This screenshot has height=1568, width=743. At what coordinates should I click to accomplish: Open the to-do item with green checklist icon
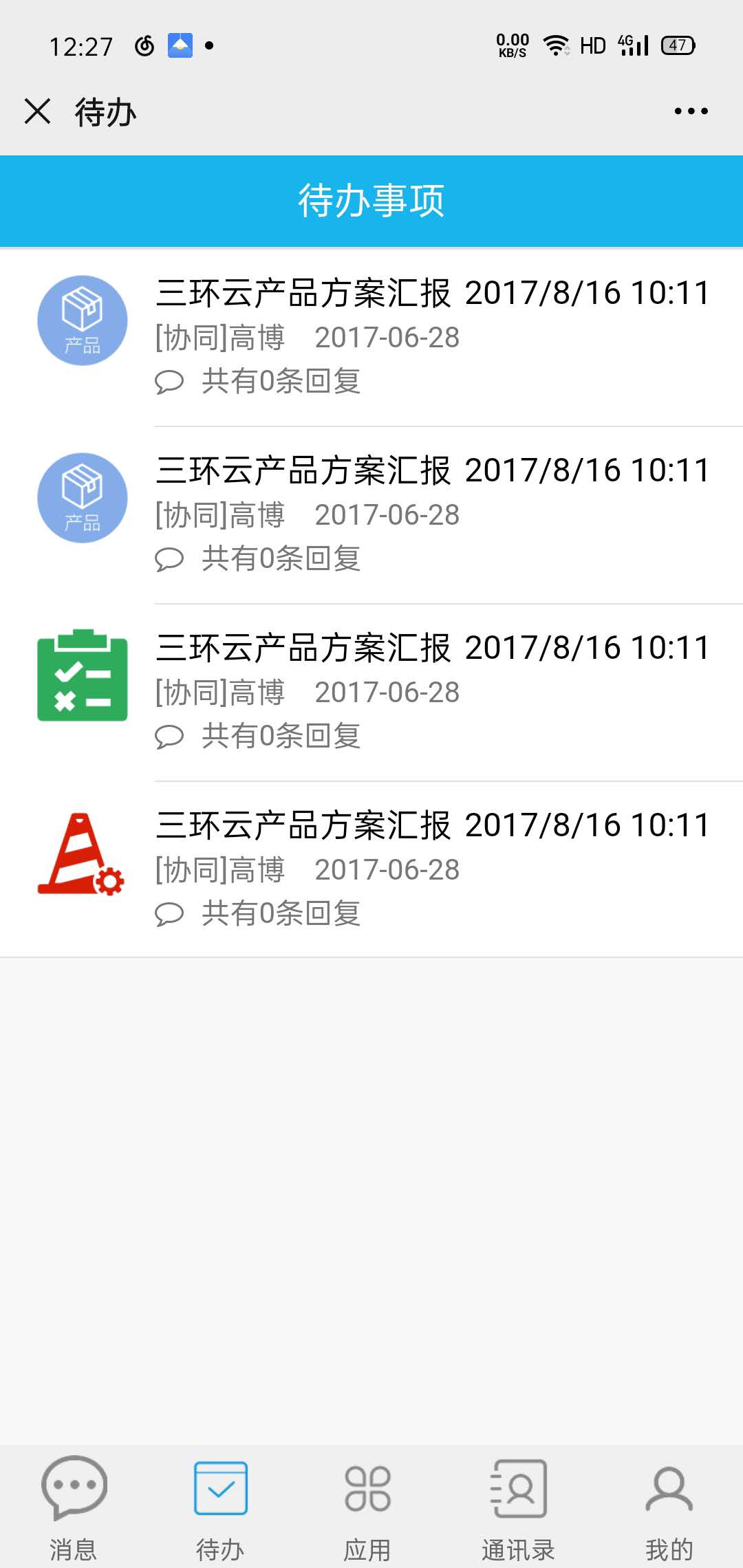pyautogui.click(x=371, y=693)
